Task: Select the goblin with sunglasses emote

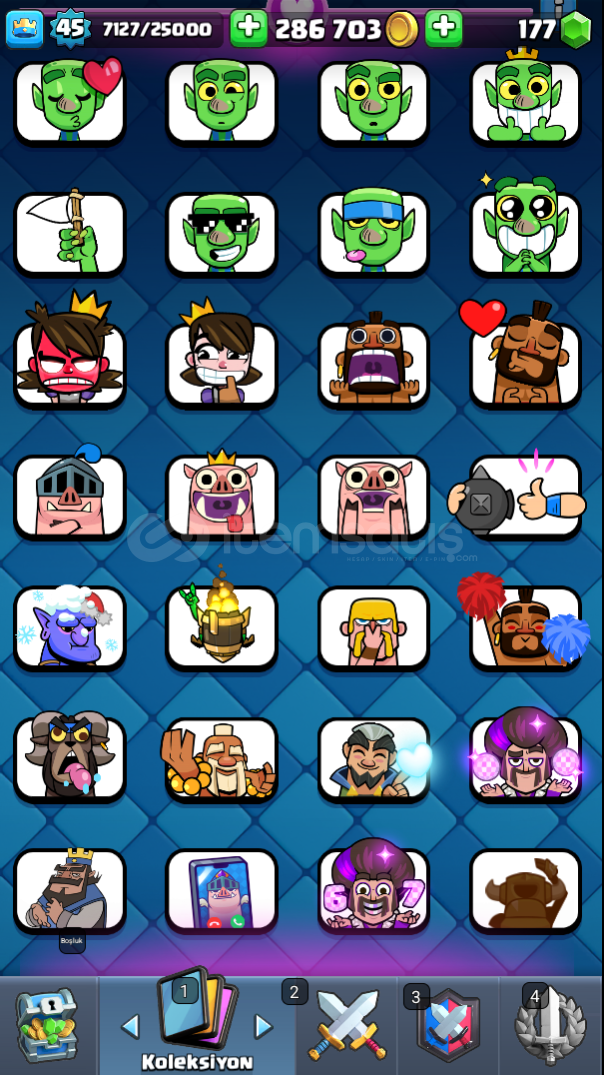Action: pos(221,233)
